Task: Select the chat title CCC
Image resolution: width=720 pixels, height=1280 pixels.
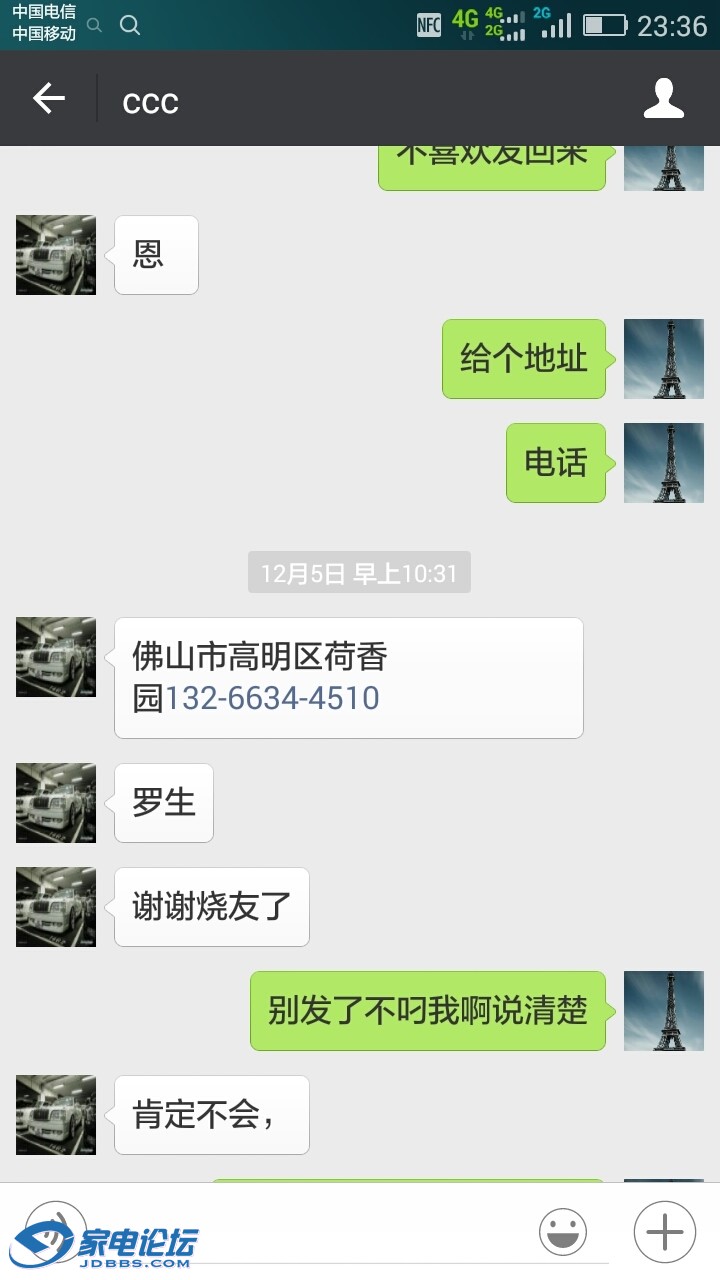Action: [x=150, y=101]
